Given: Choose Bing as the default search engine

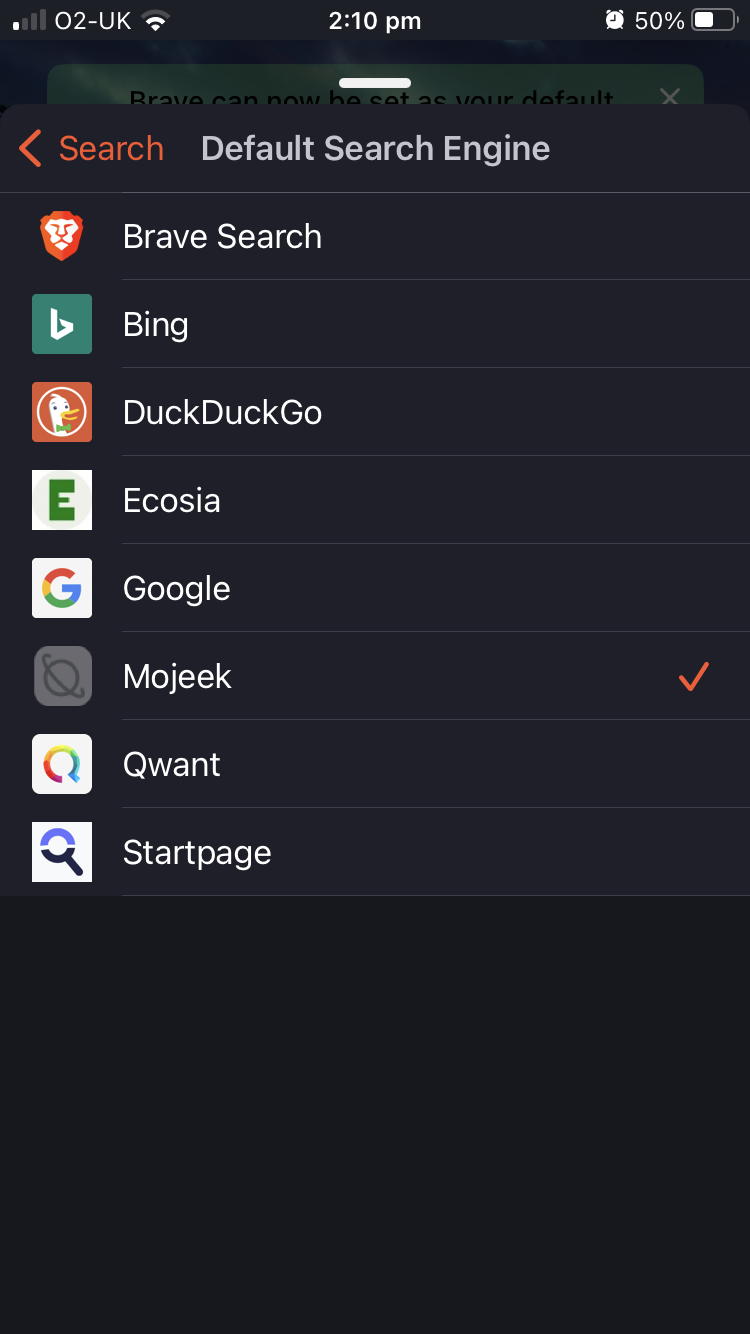Looking at the screenshot, I should point(375,324).
